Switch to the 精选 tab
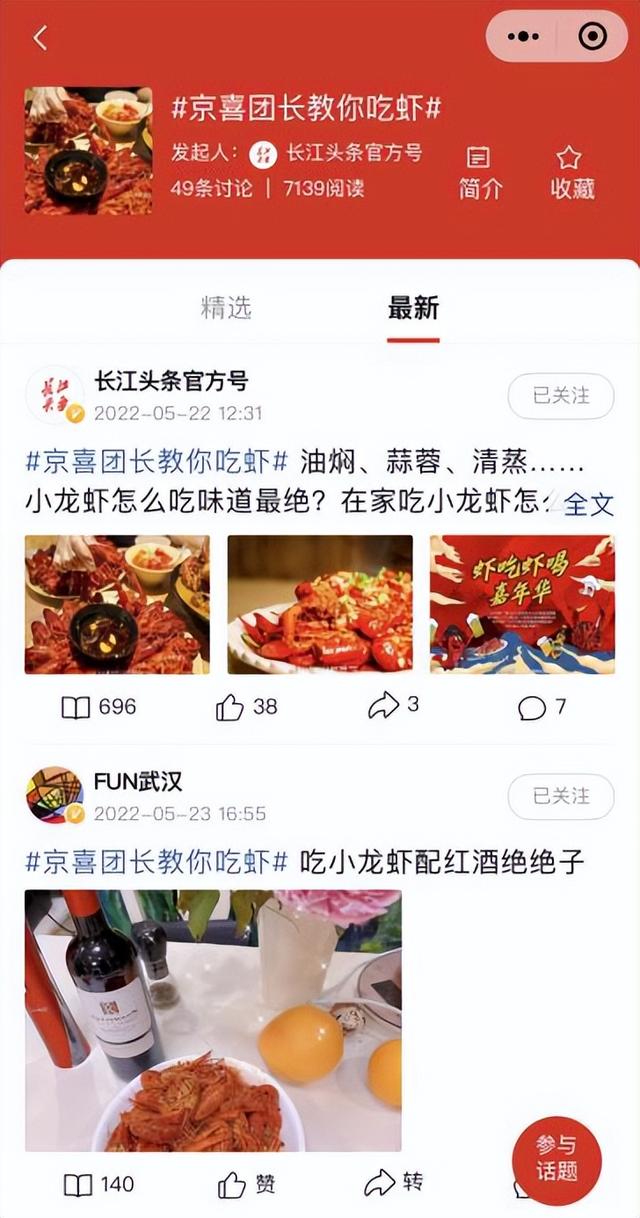640x1218 pixels. click(x=226, y=308)
